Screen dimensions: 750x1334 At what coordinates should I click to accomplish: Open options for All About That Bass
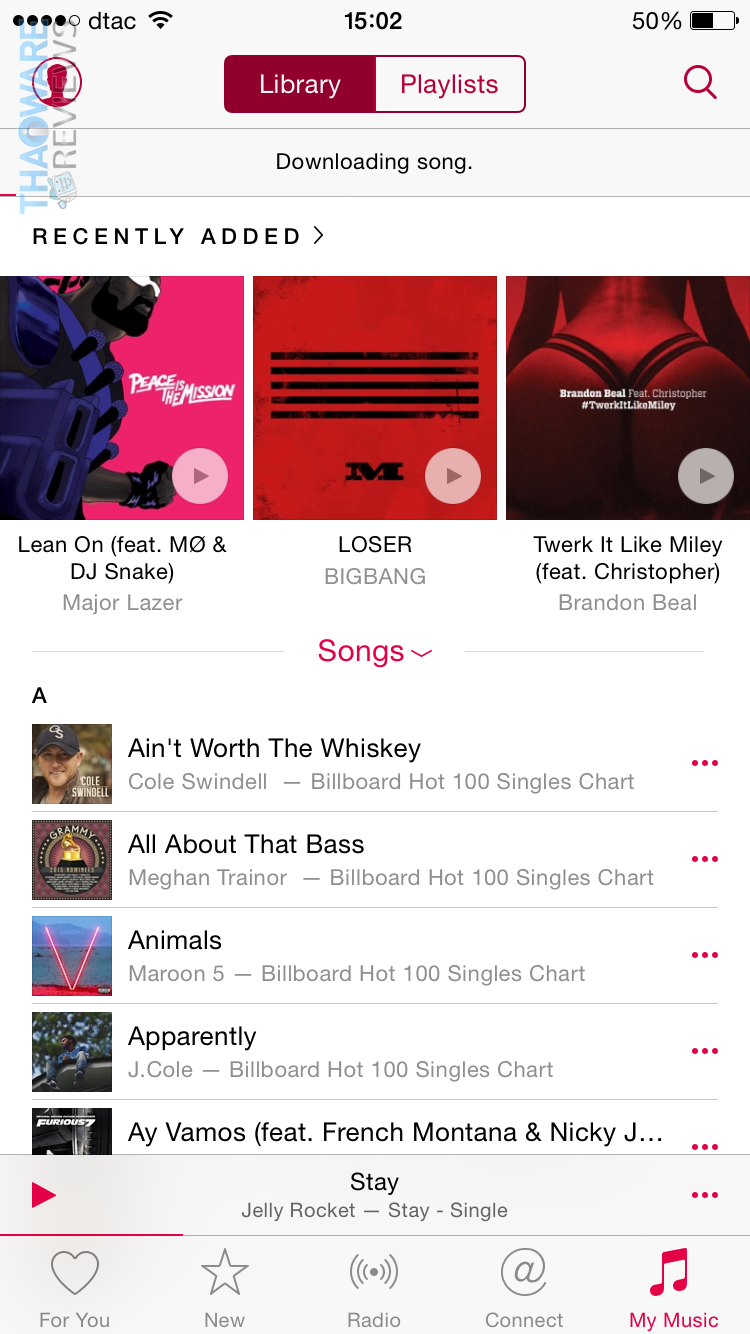tap(705, 859)
